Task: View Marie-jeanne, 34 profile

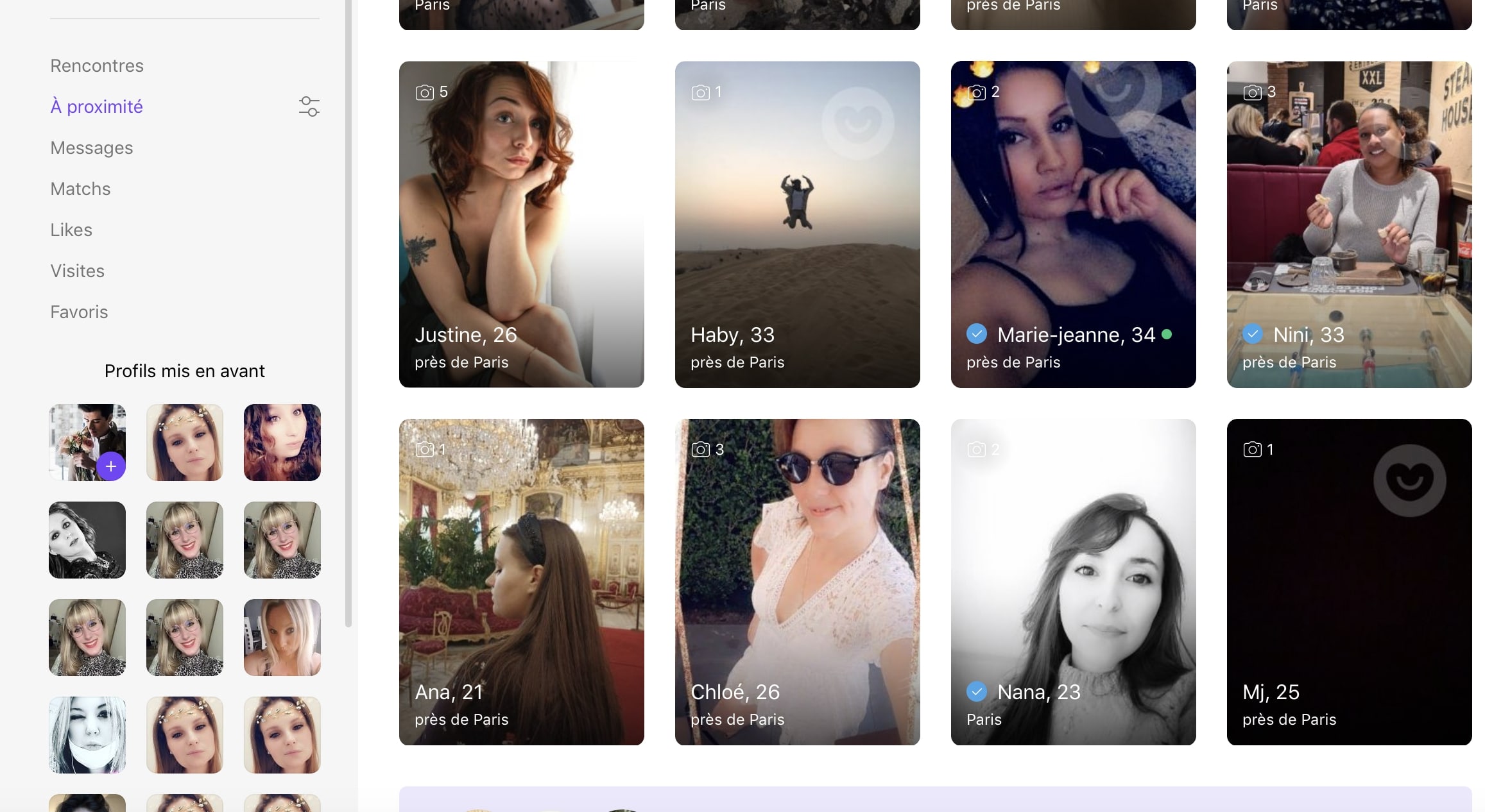Action: tap(1073, 224)
